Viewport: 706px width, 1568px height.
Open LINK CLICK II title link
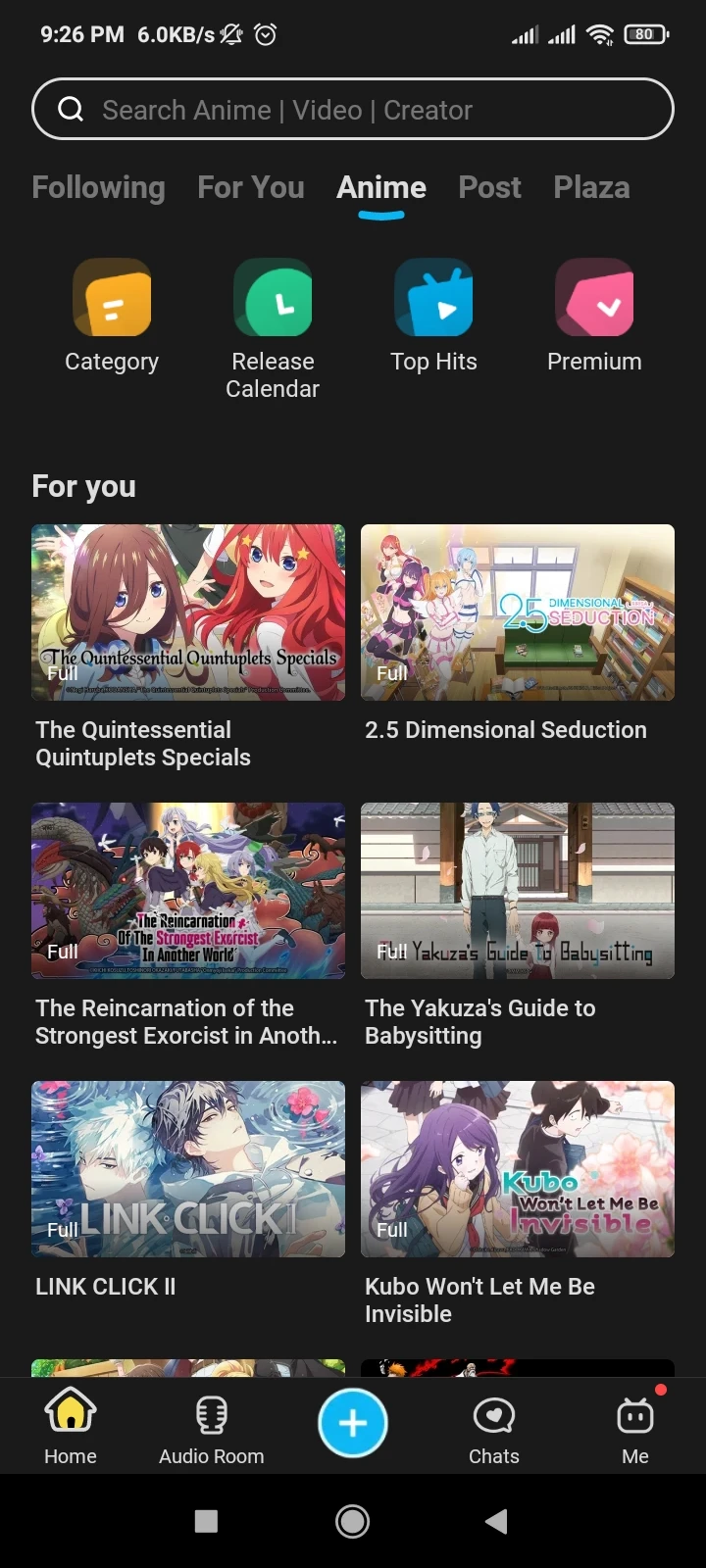click(105, 1286)
